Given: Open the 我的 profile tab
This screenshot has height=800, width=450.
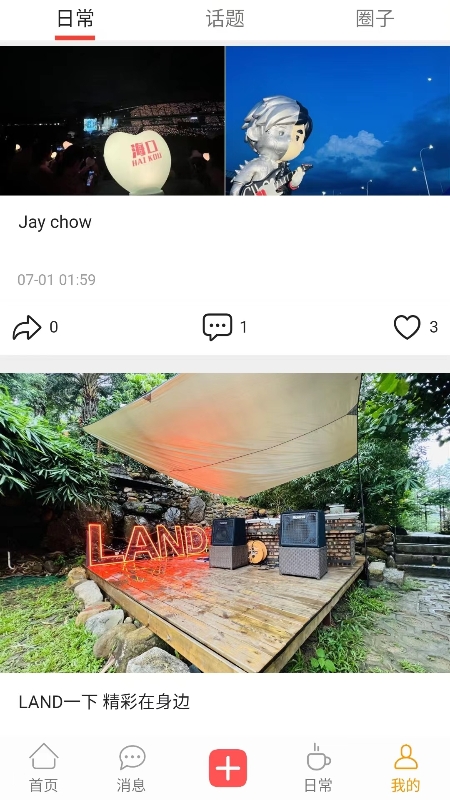Looking at the screenshot, I should pyautogui.click(x=406, y=768).
